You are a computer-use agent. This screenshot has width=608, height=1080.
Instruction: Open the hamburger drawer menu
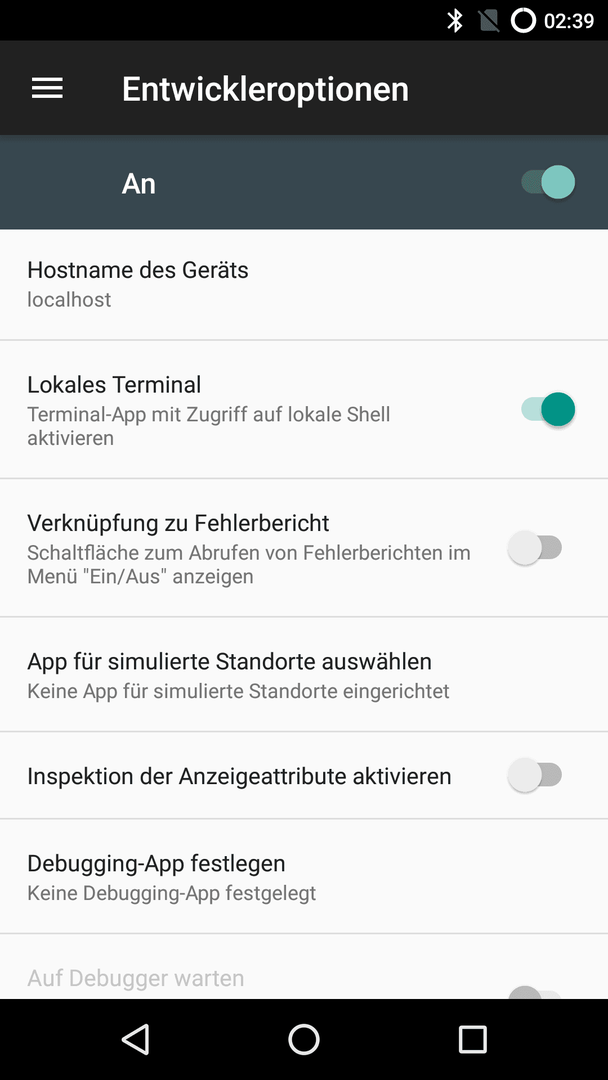[48, 88]
